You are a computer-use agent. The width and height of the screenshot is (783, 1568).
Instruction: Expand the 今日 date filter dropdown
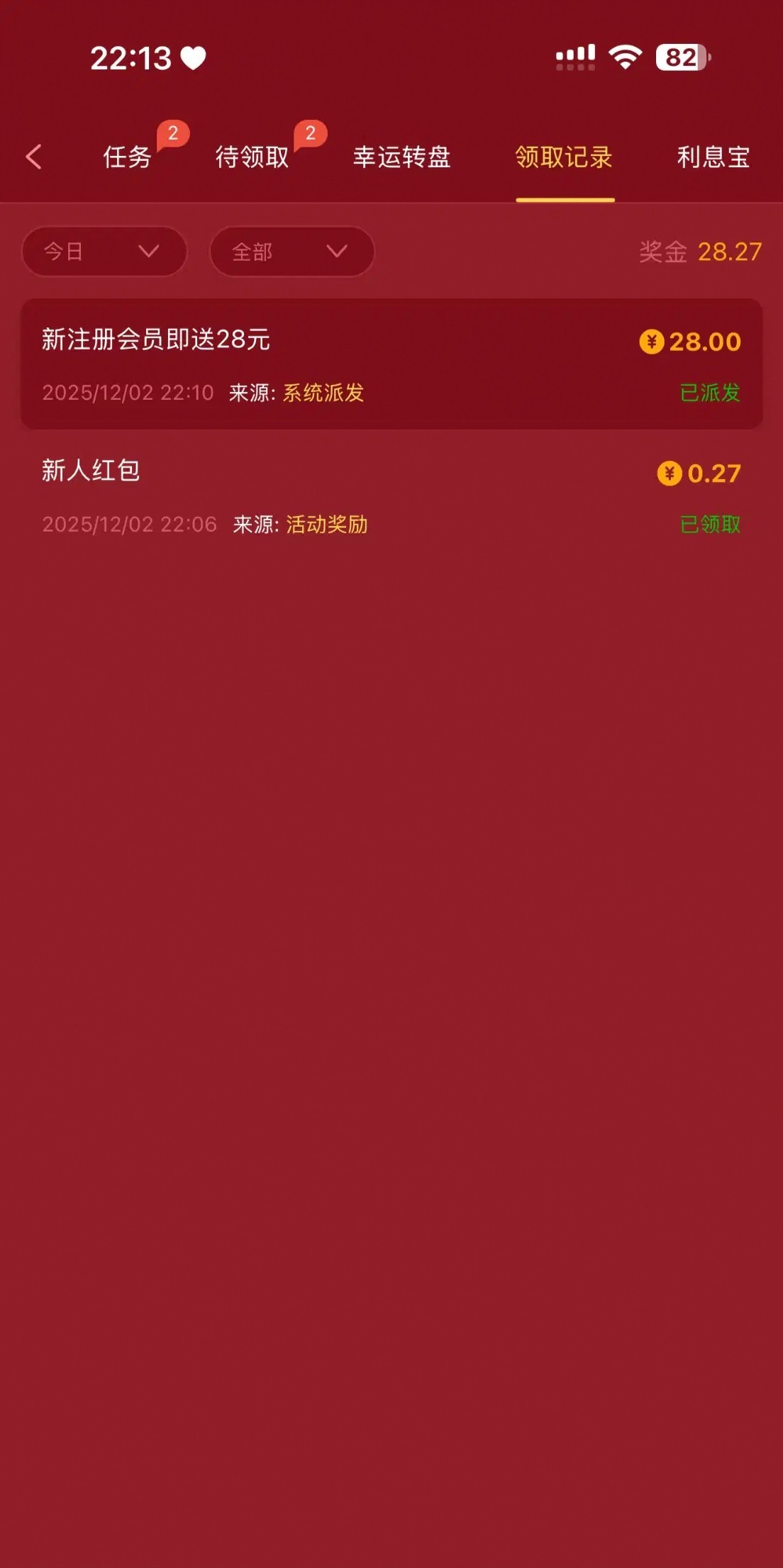pyautogui.click(x=104, y=252)
